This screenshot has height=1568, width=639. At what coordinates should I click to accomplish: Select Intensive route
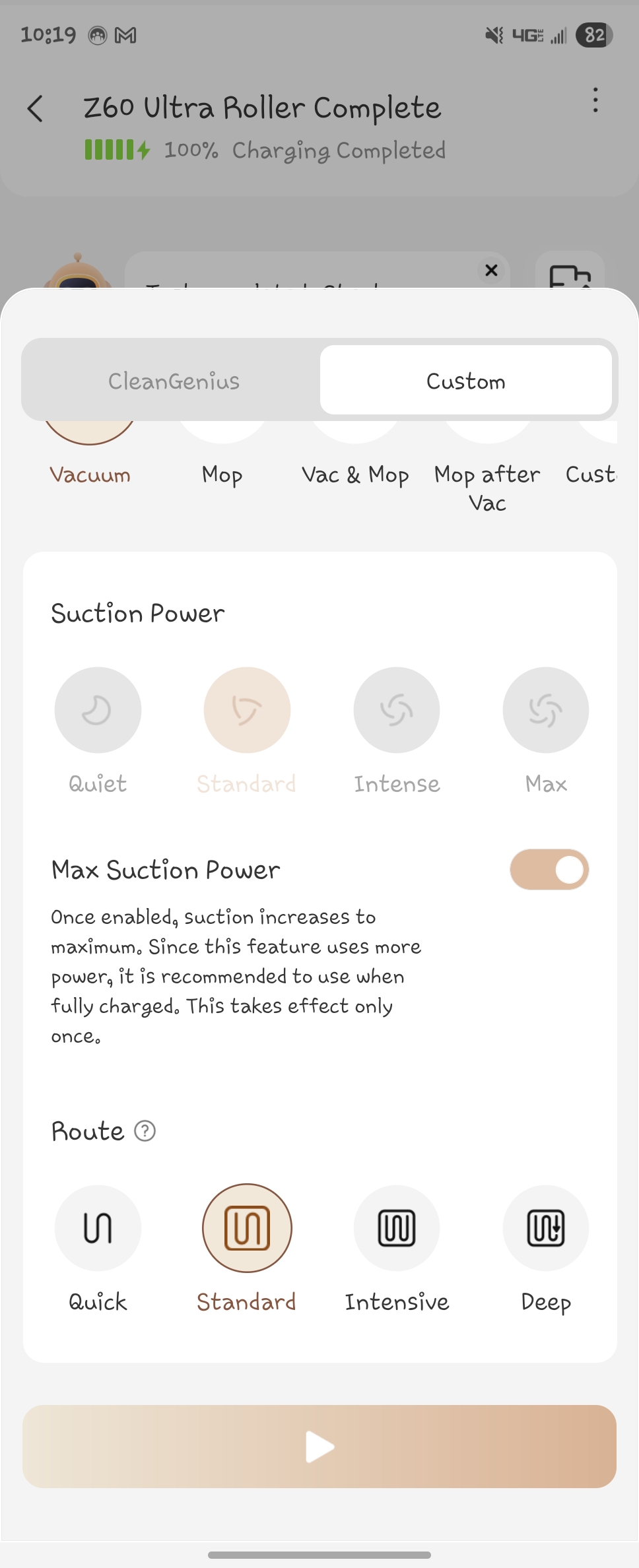tap(397, 1227)
